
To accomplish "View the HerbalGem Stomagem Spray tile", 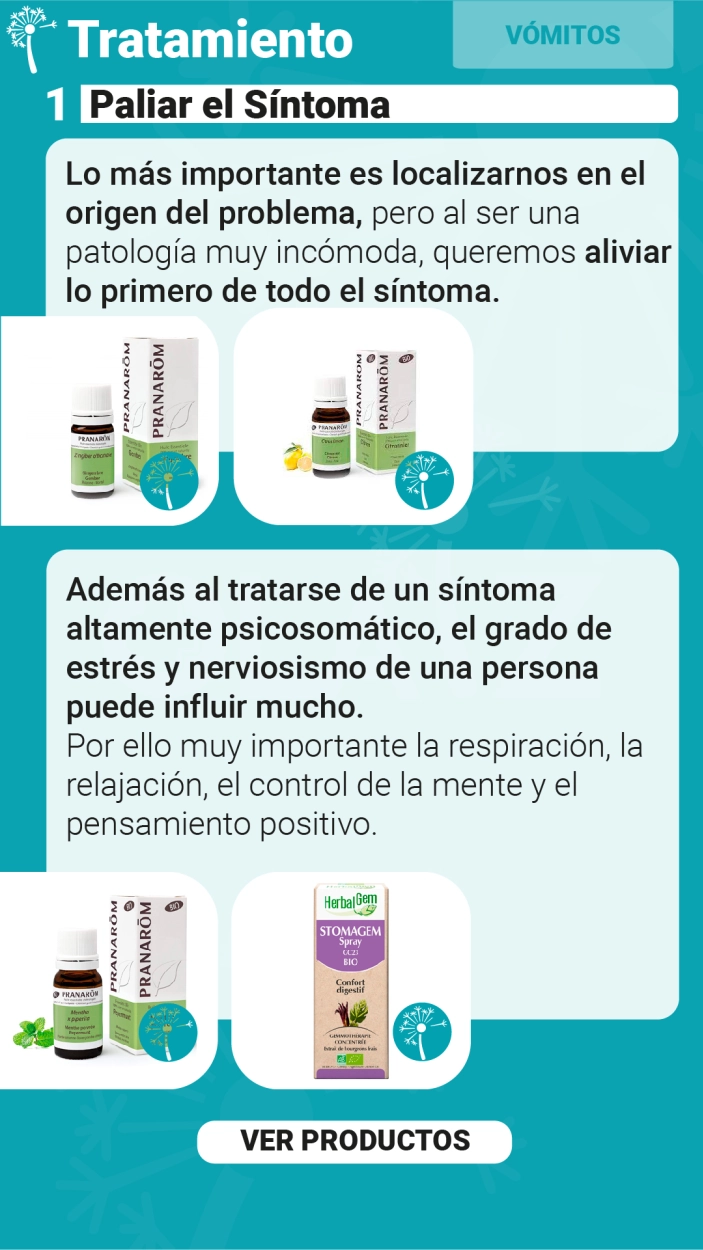I will pyautogui.click(x=351, y=980).
